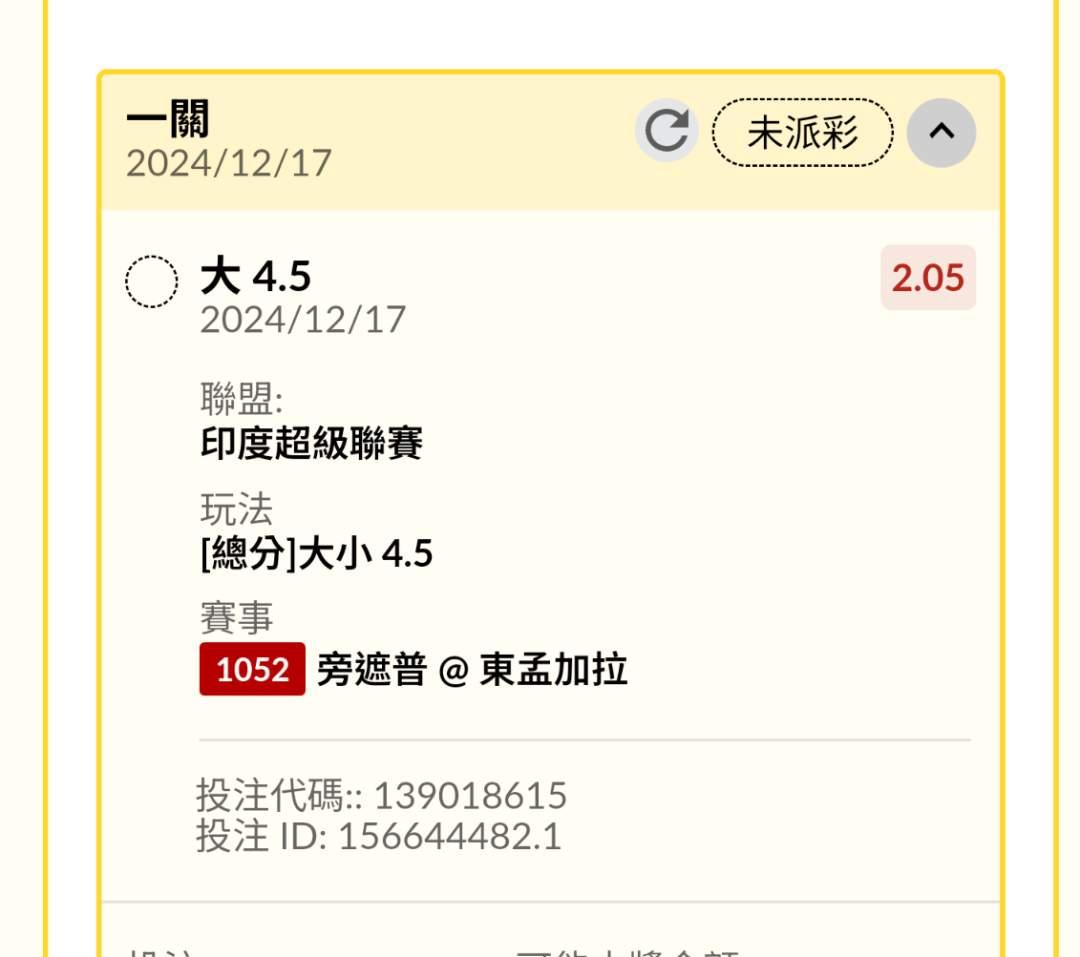Refresh the 一關 bet slip status
1080x957 pixels.
point(666,132)
